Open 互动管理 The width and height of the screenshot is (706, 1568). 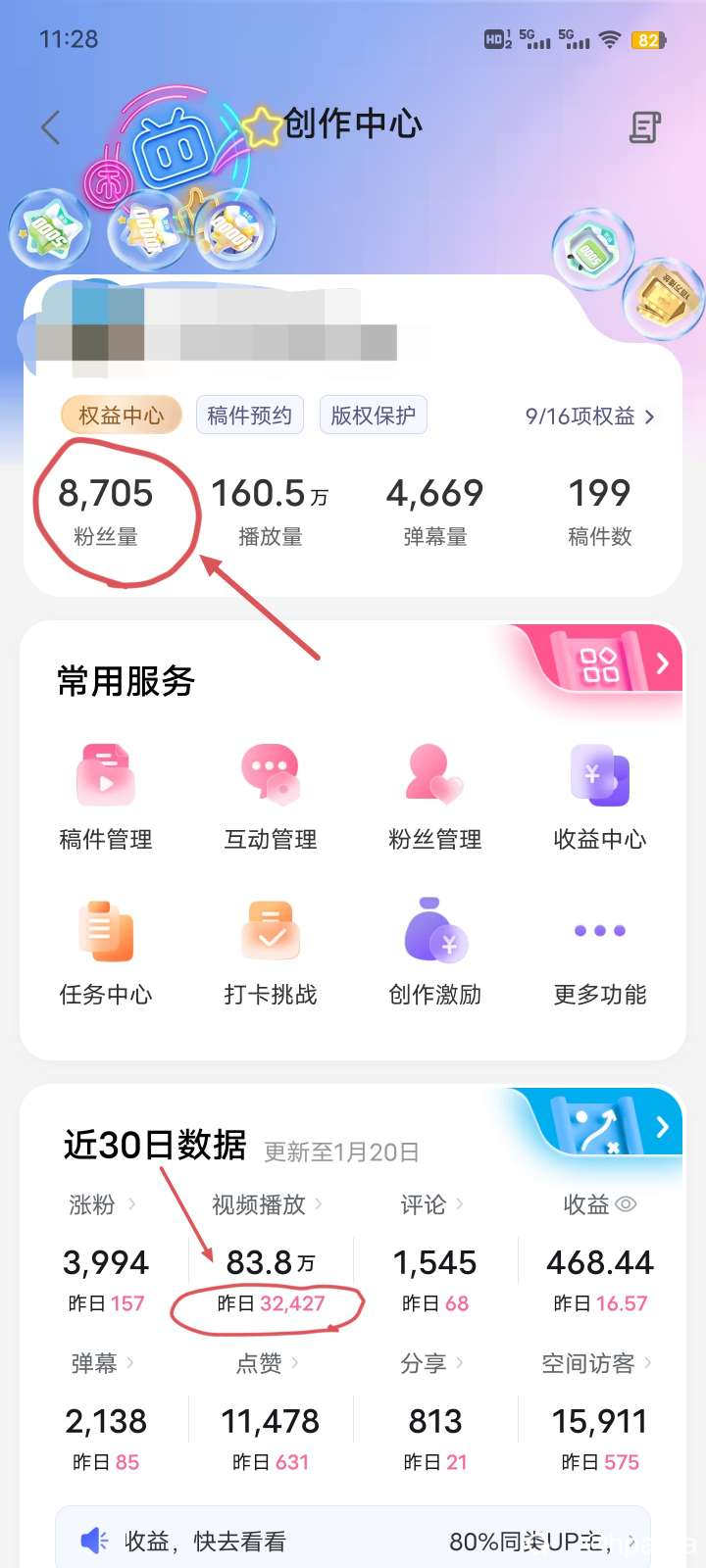click(271, 796)
